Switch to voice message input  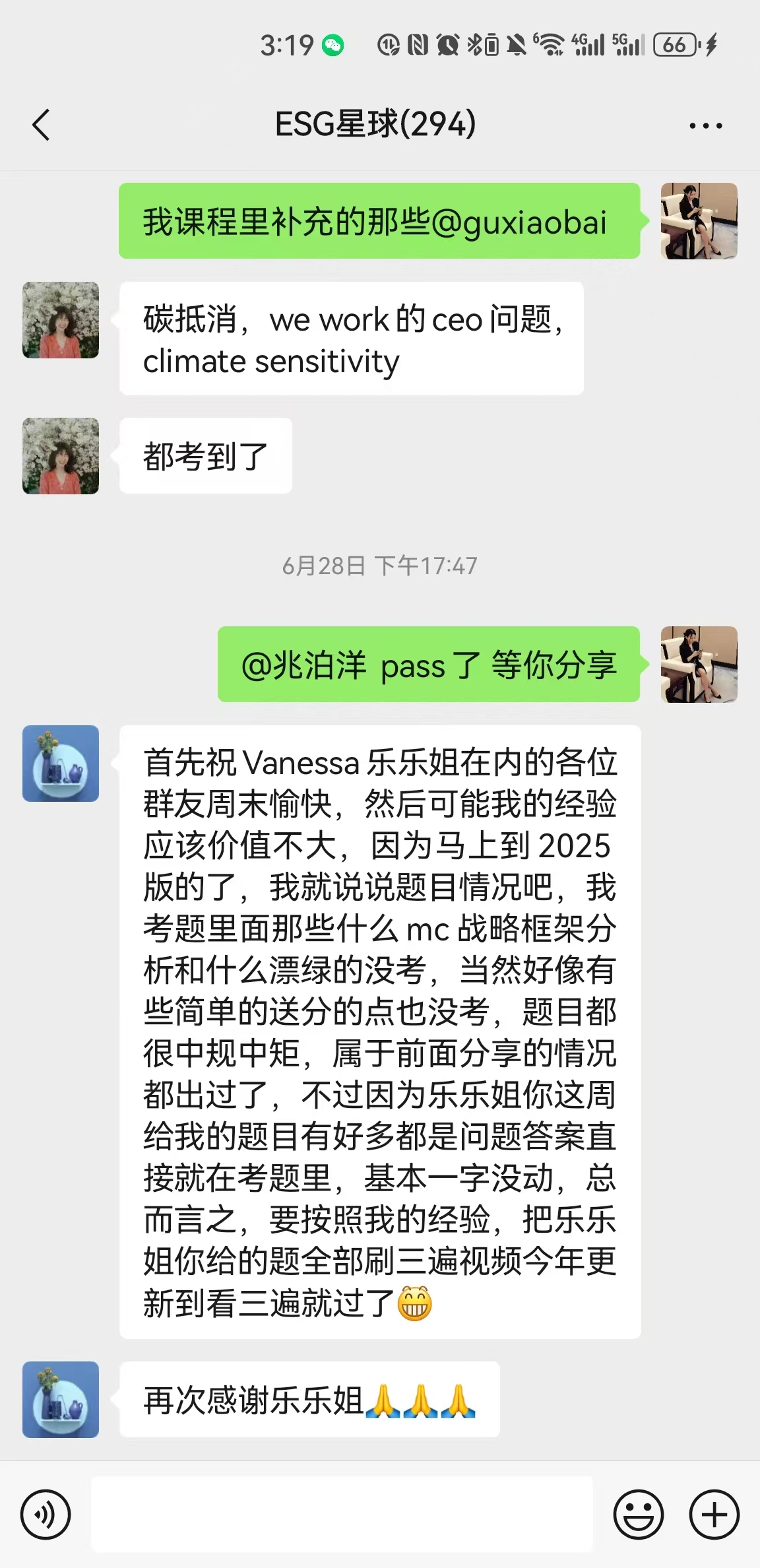point(46,1515)
